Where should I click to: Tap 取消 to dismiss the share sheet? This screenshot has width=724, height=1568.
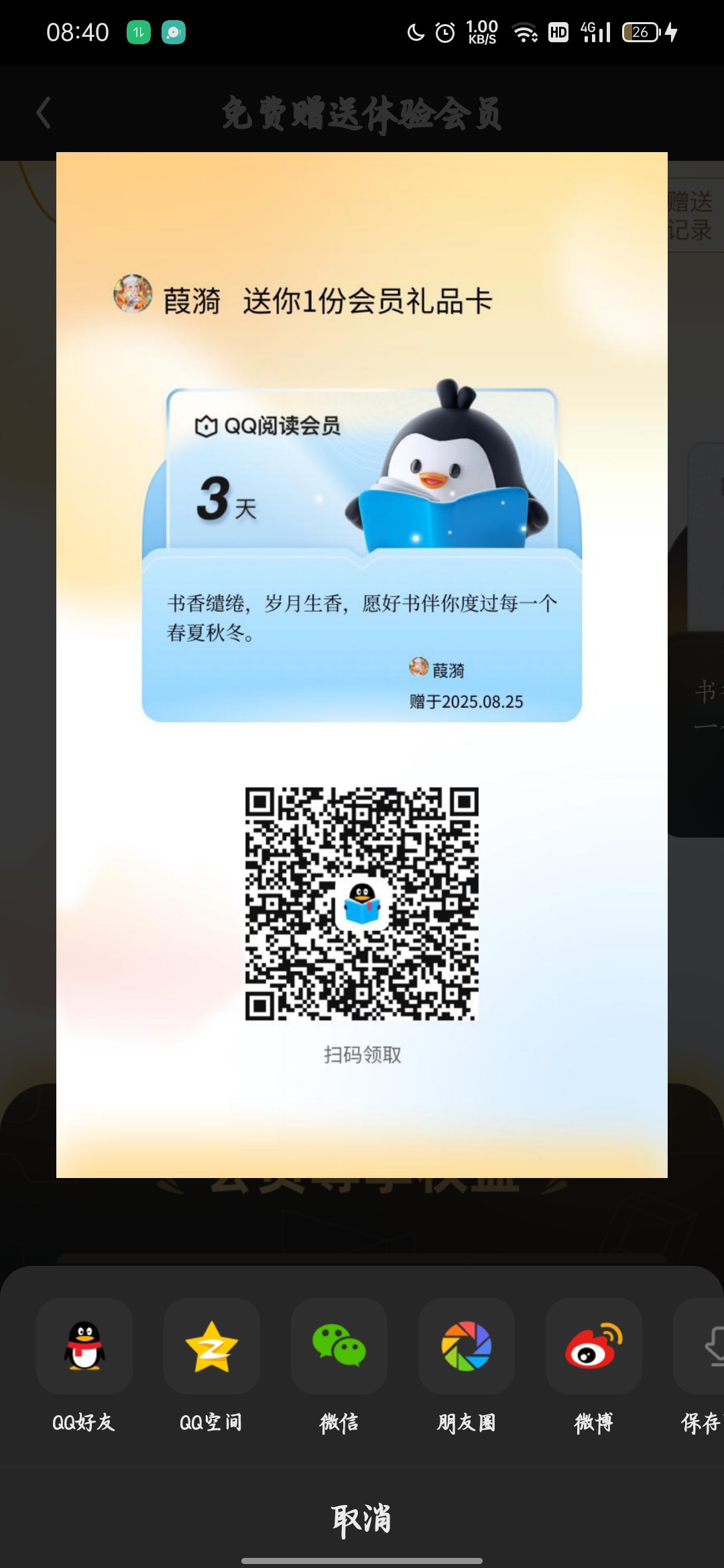[362, 1520]
